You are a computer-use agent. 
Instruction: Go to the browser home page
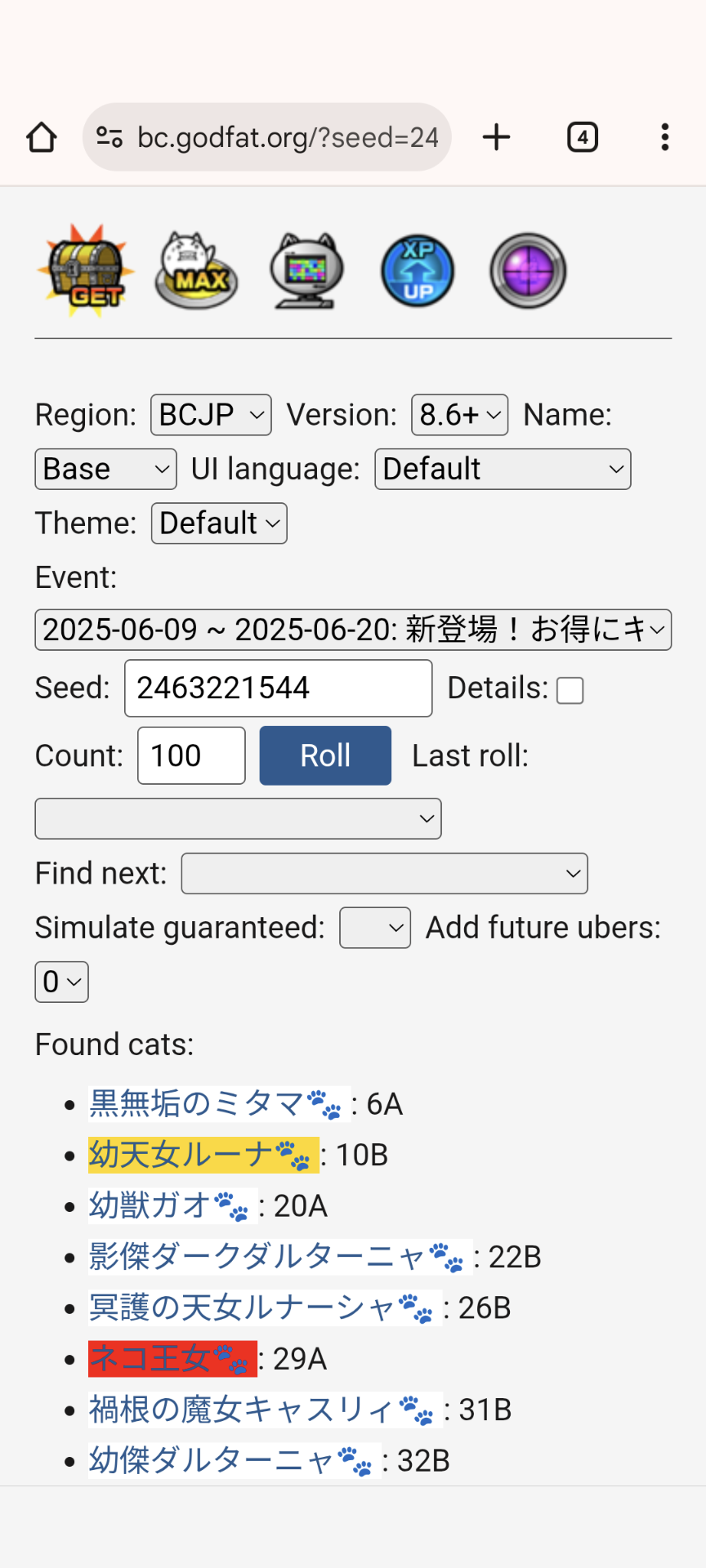pos(42,137)
